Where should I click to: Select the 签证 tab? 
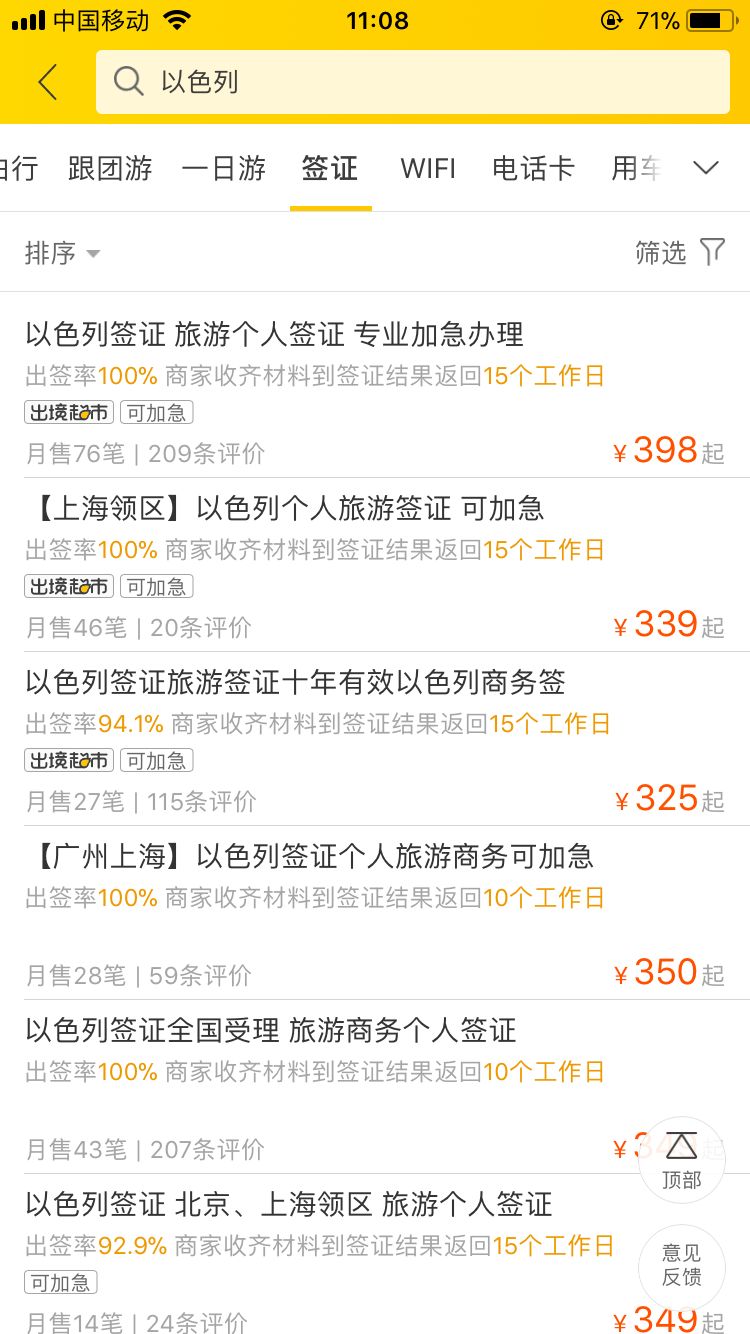(x=330, y=169)
